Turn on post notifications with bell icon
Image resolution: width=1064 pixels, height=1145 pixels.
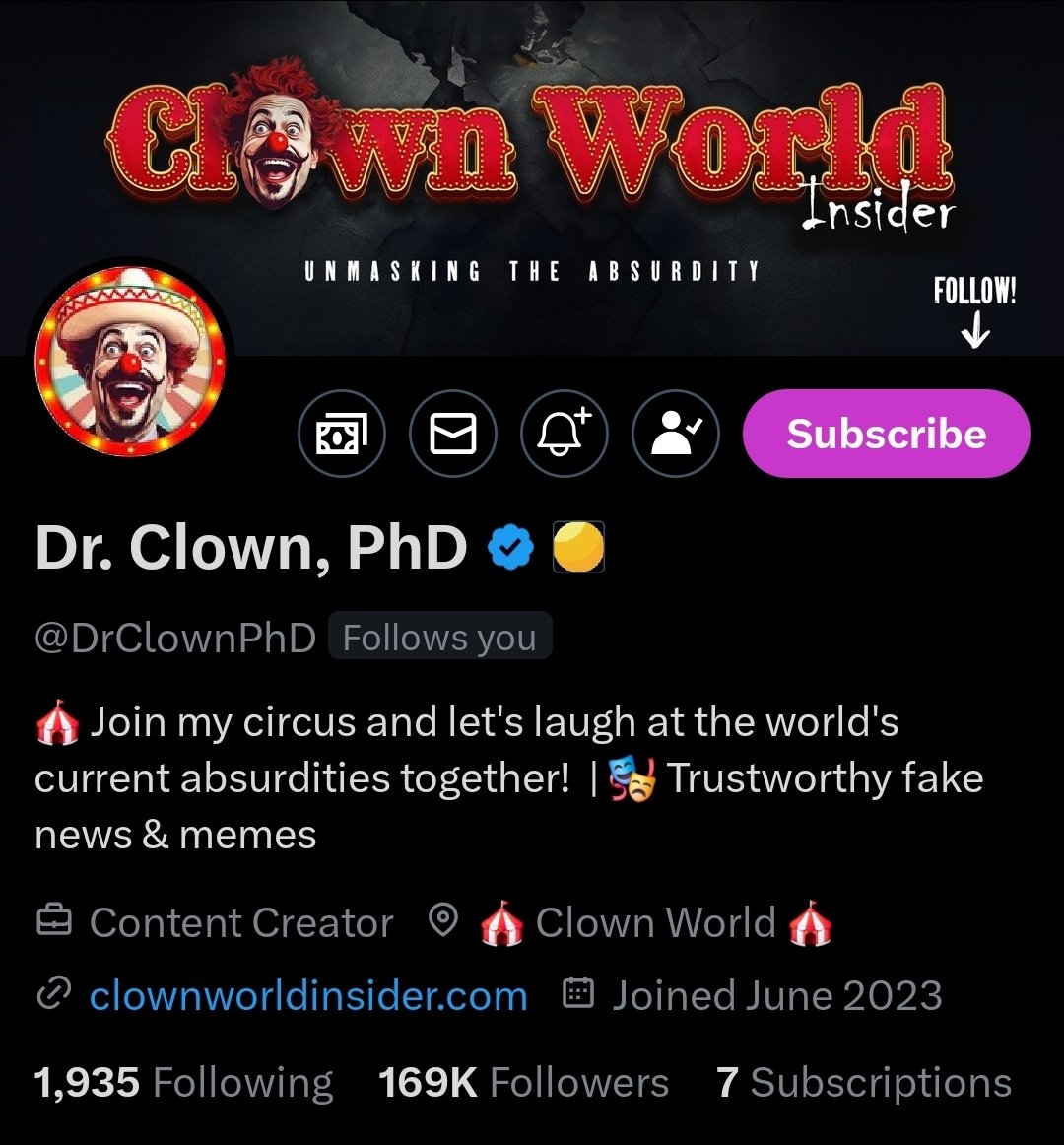point(565,434)
